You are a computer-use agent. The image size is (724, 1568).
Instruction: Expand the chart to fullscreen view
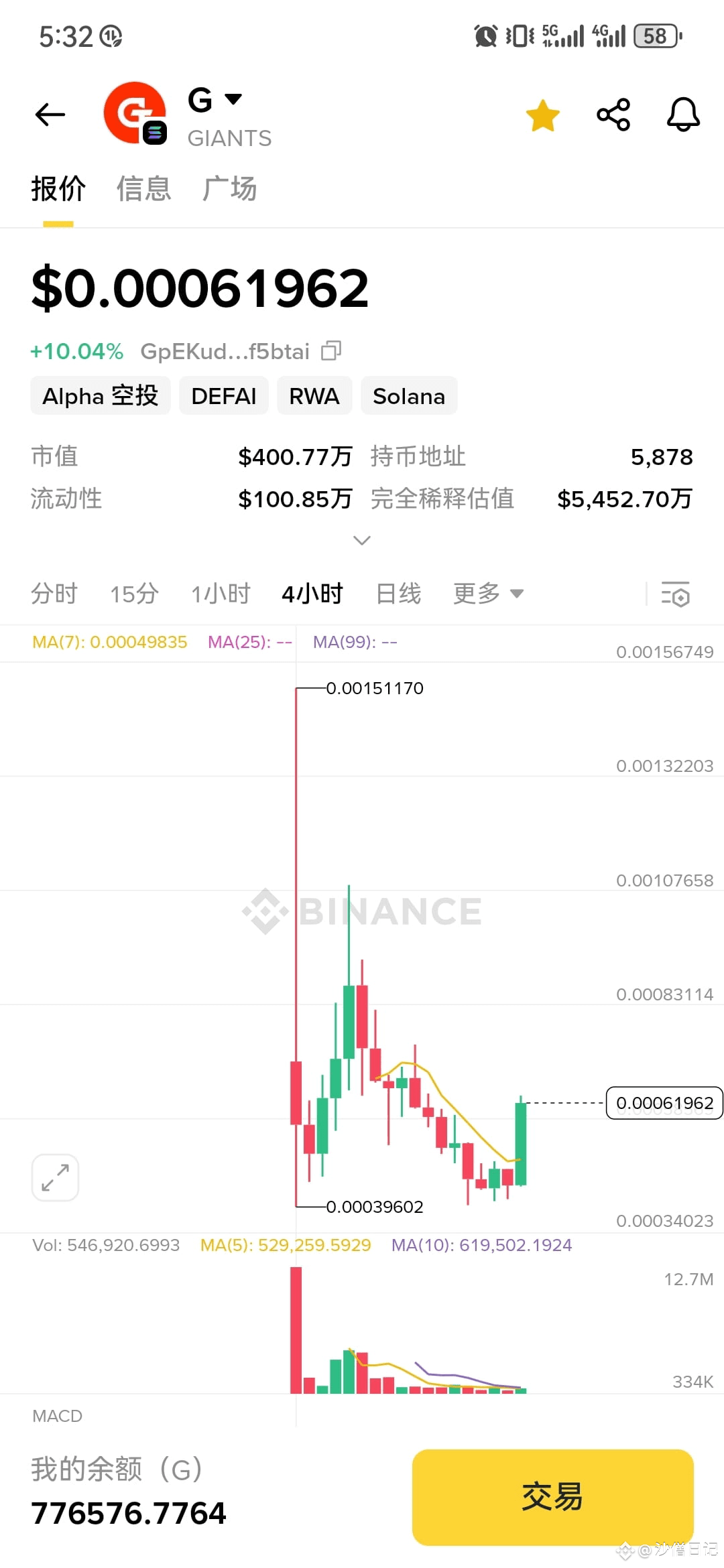click(55, 1177)
